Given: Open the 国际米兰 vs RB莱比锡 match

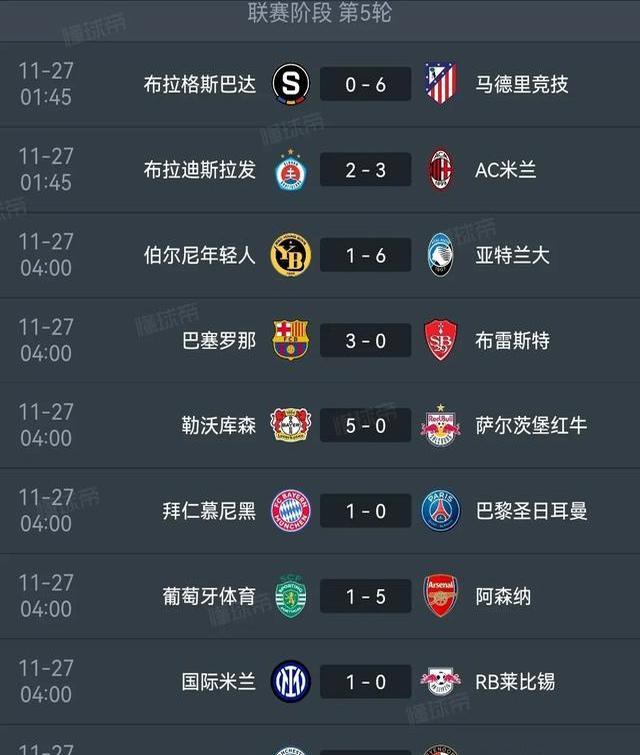Looking at the screenshot, I should coord(365,682).
